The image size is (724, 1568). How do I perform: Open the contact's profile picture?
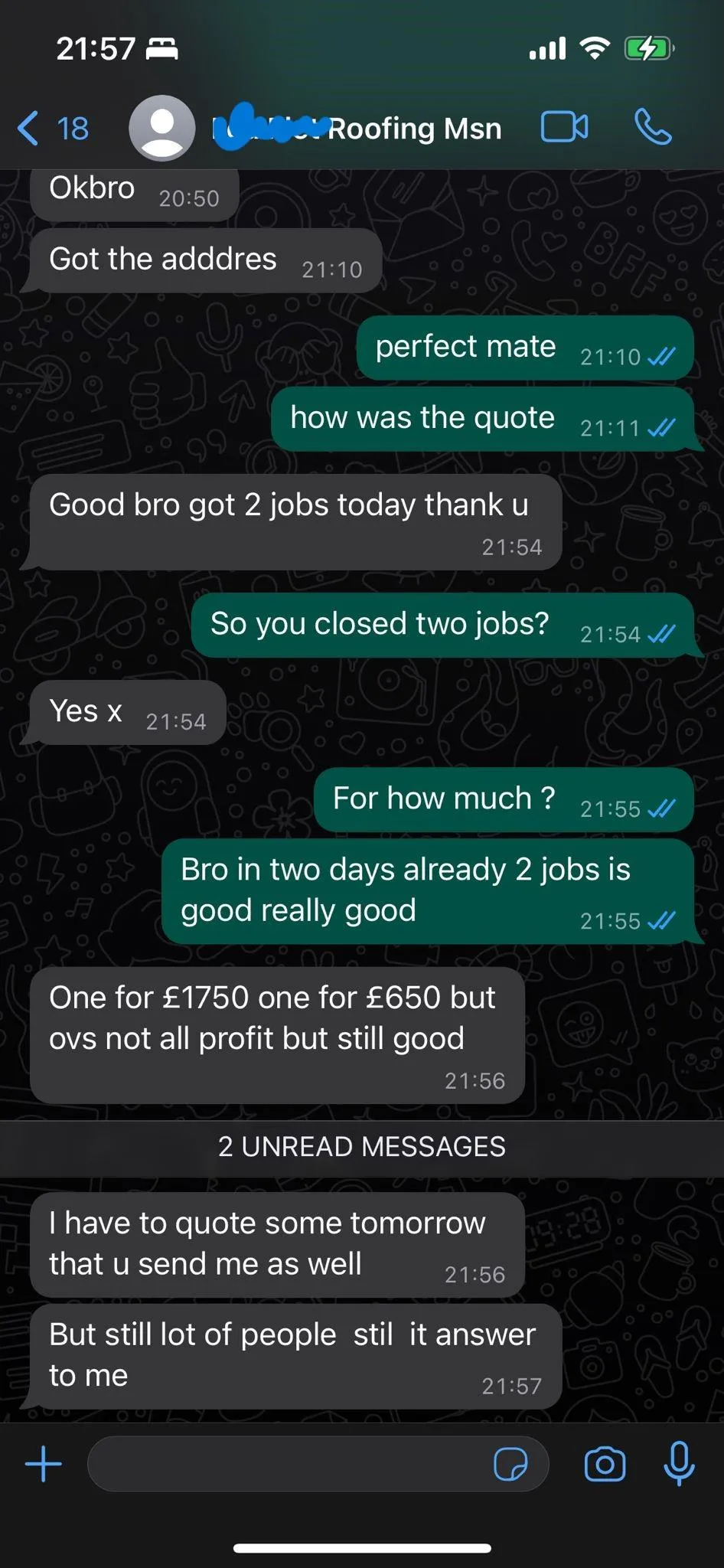[x=161, y=128]
